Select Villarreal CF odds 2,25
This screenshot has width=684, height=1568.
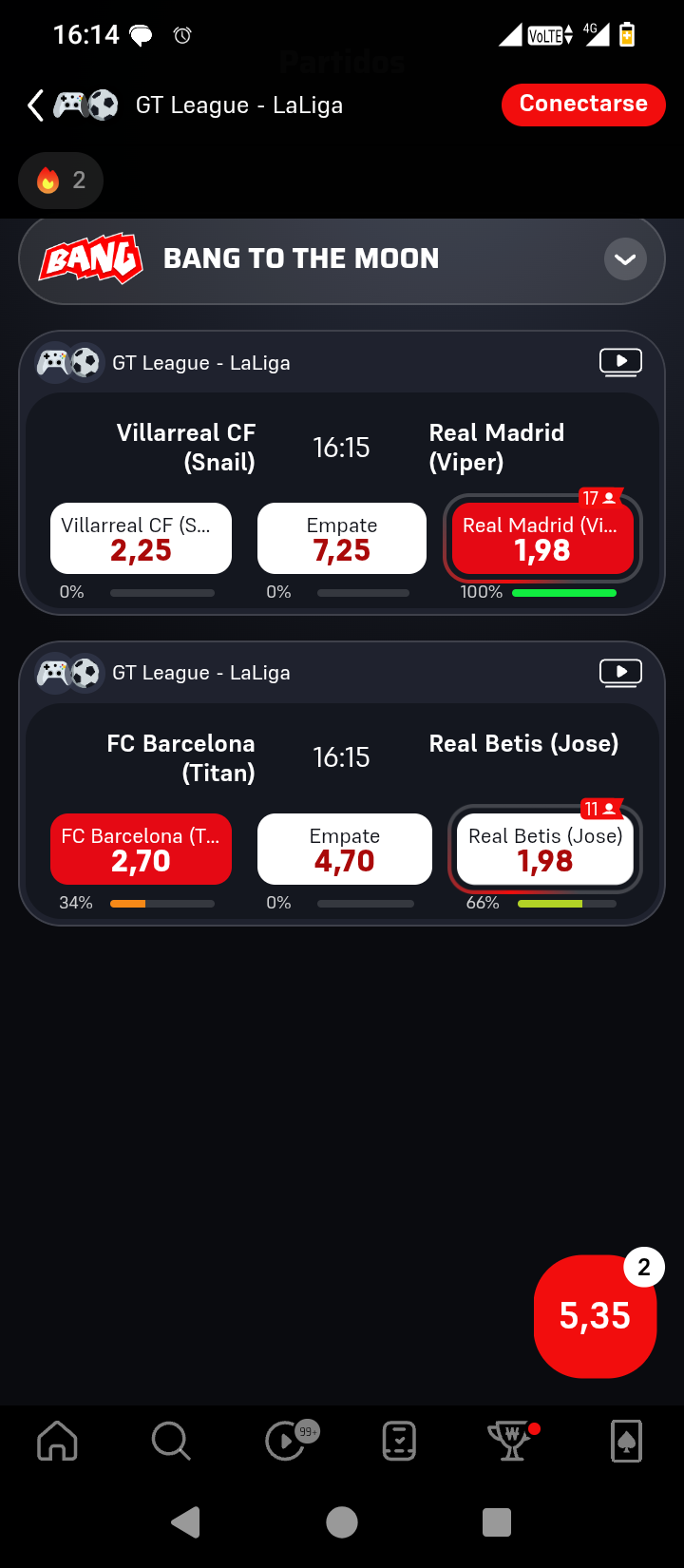coord(141,539)
